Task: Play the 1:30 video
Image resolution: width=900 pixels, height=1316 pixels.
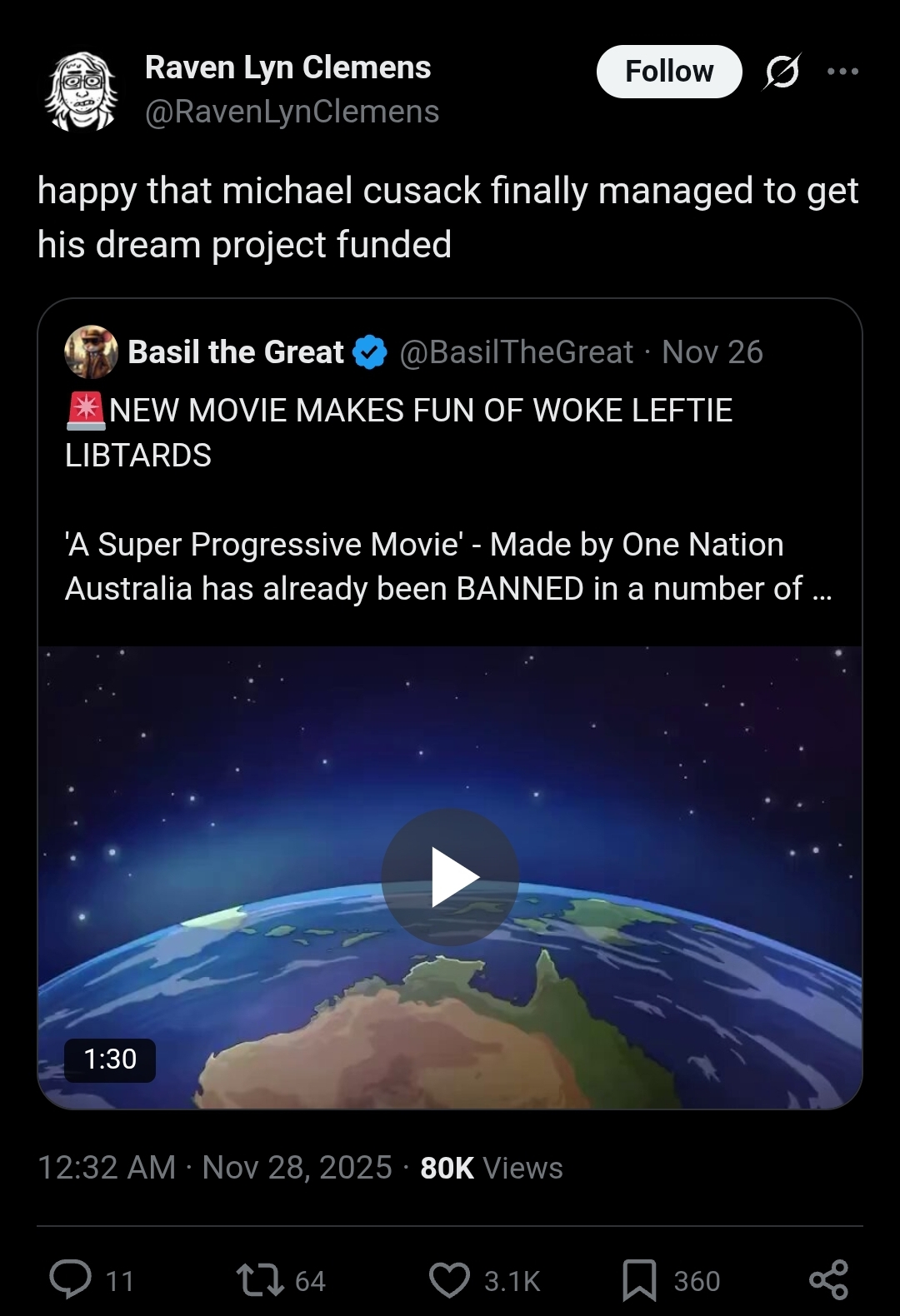Action: coord(450,876)
